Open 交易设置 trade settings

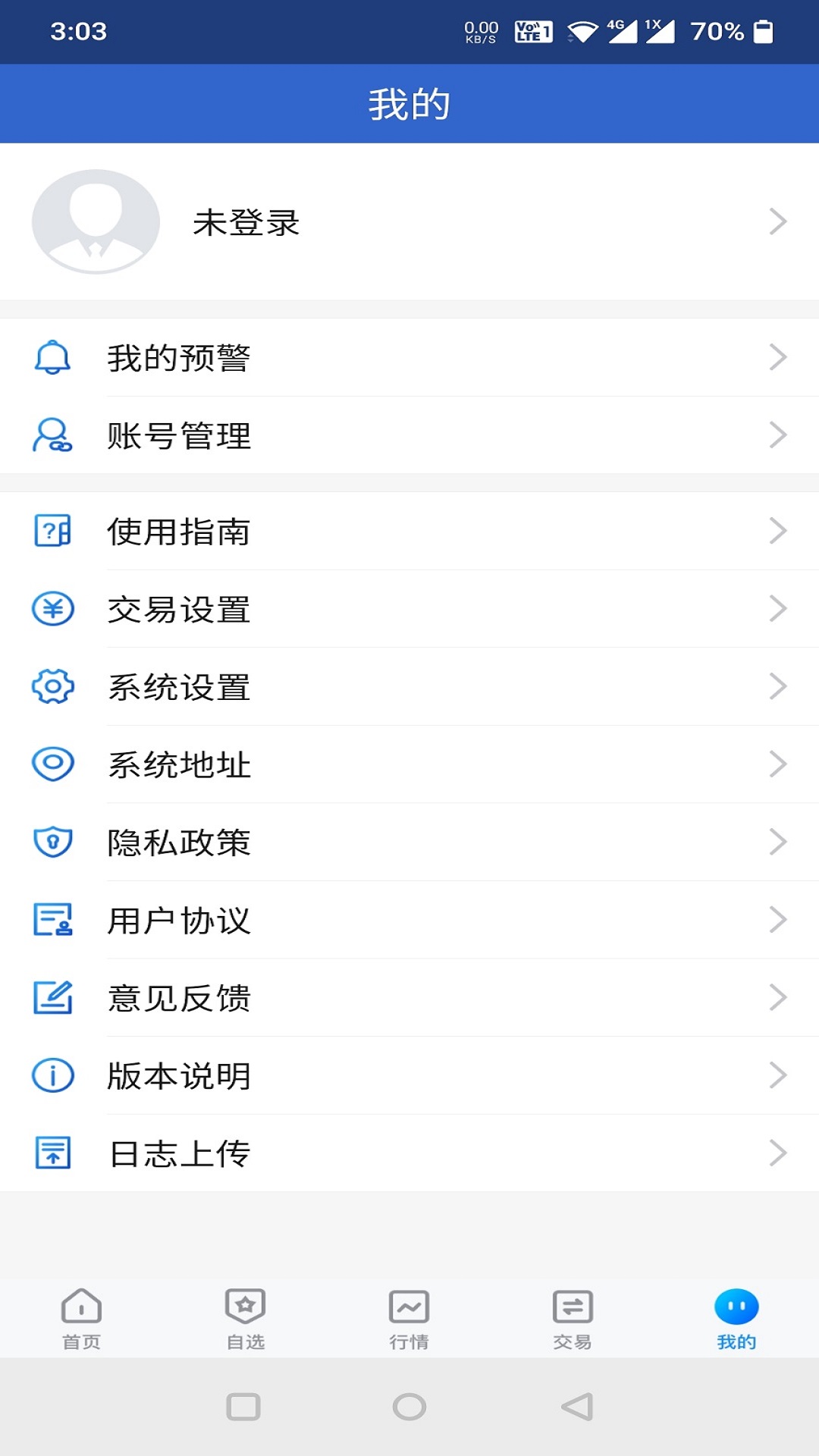click(x=409, y=609)
